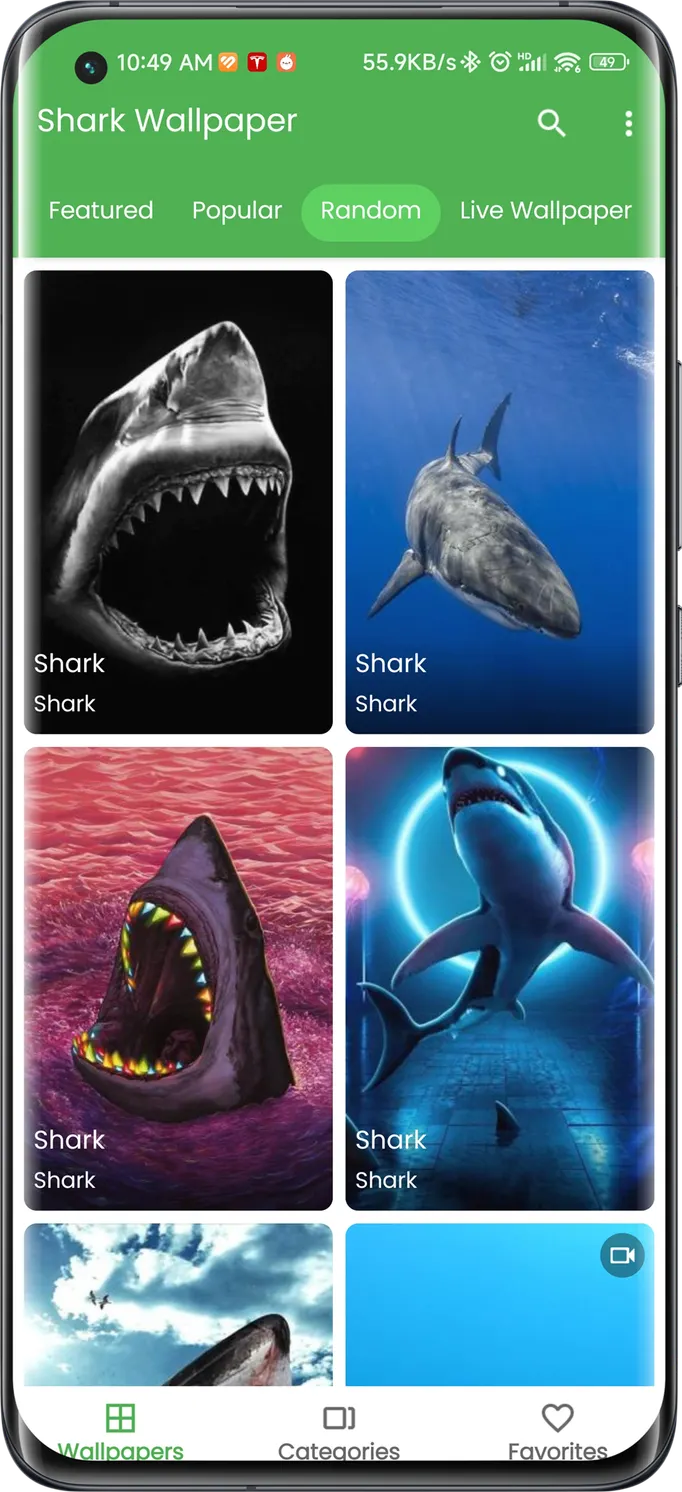Open the pink sea rainbow-teeth shark wallpaper
The height and width of the screenshot is (1492, 682).
pos(178,978)
